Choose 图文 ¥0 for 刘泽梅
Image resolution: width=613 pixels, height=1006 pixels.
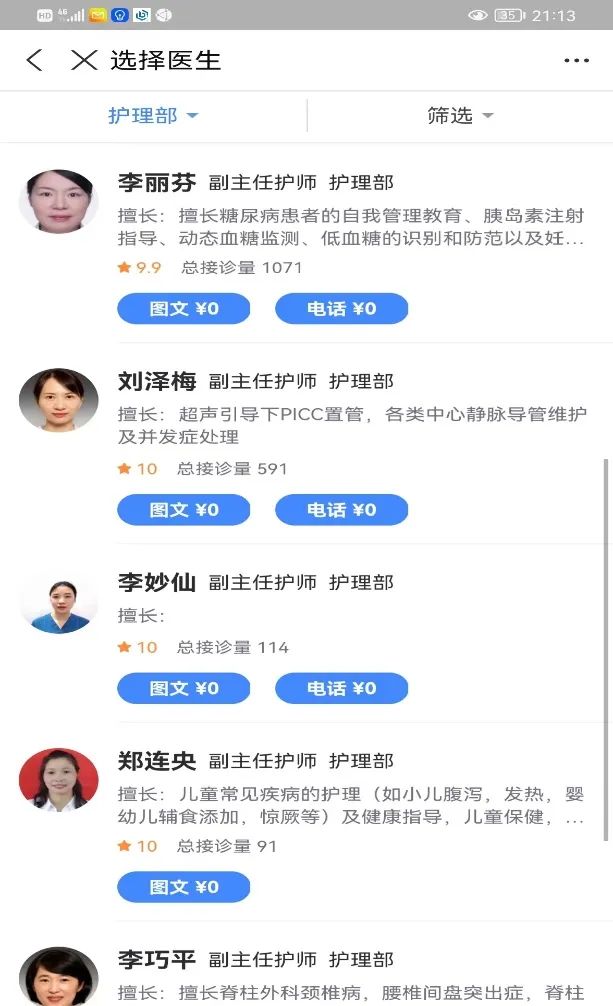pyautogui.click(x=184, y=510)
